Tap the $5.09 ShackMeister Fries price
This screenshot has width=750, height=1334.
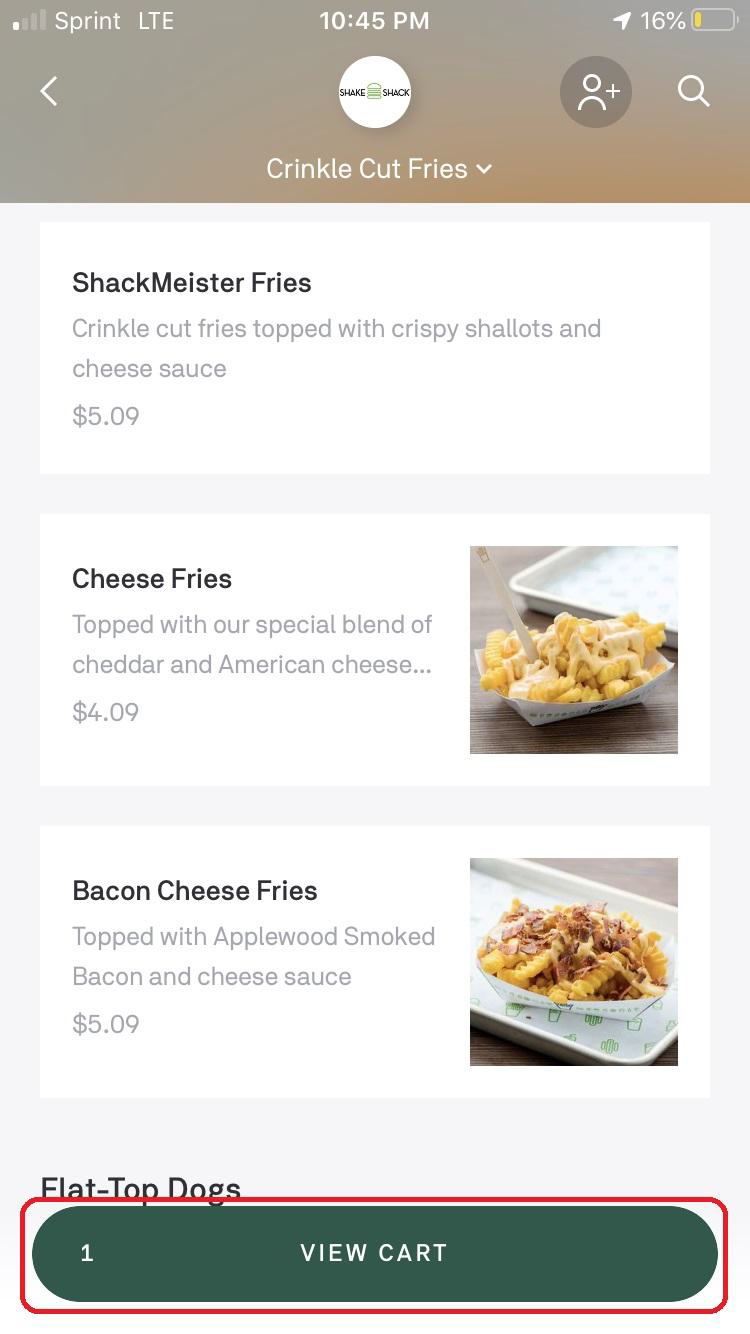point(106,416)
